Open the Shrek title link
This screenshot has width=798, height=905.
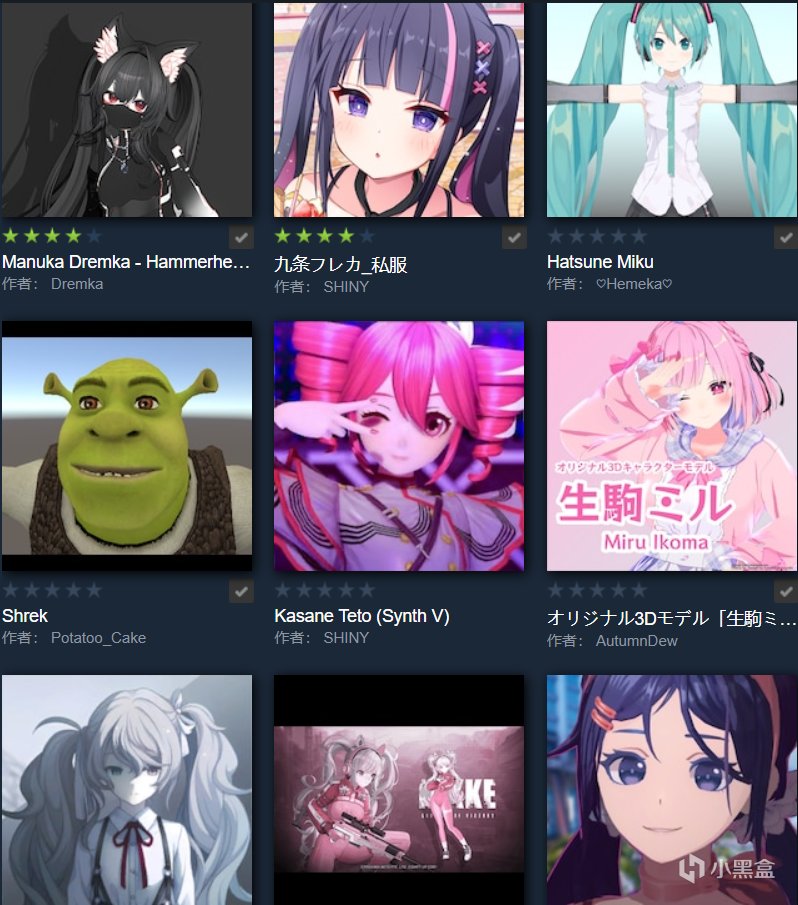[x=25, y=616]
